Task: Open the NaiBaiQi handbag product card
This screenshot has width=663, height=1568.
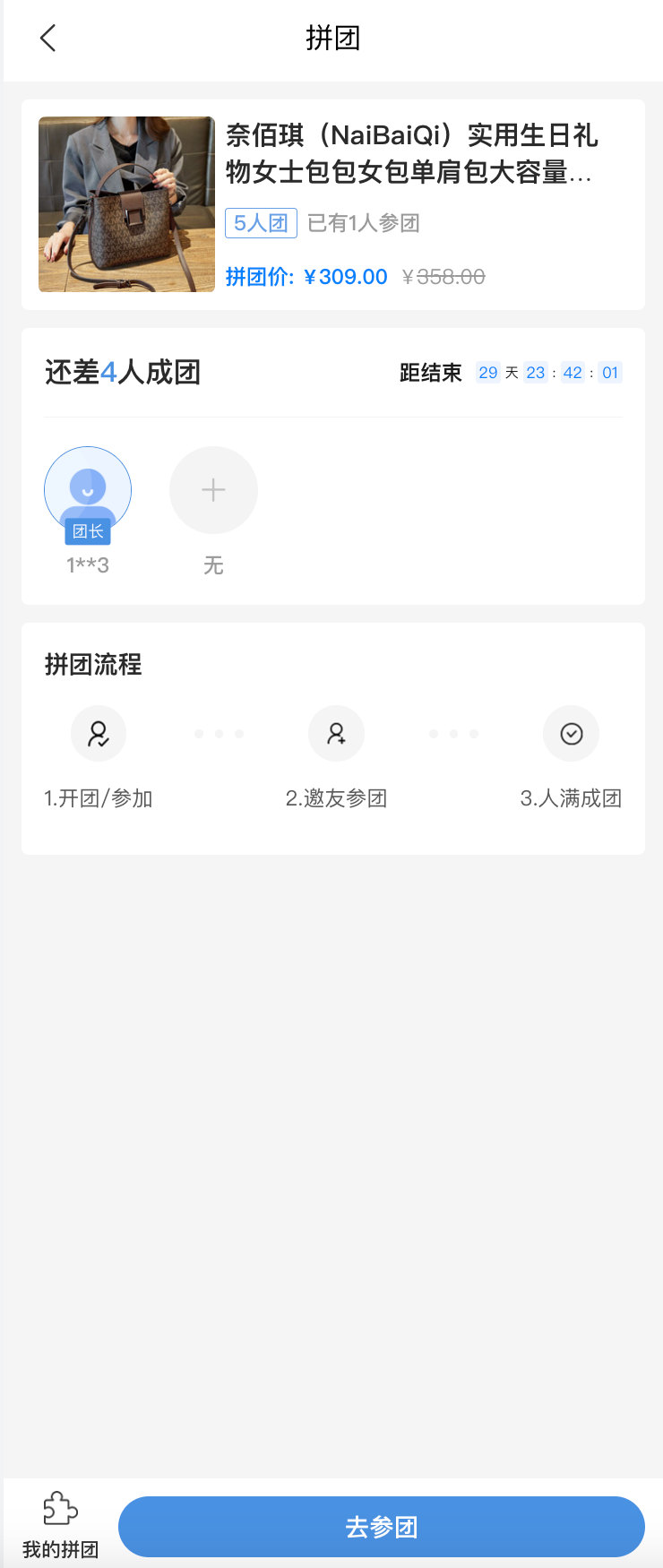Action: point(332,204)
